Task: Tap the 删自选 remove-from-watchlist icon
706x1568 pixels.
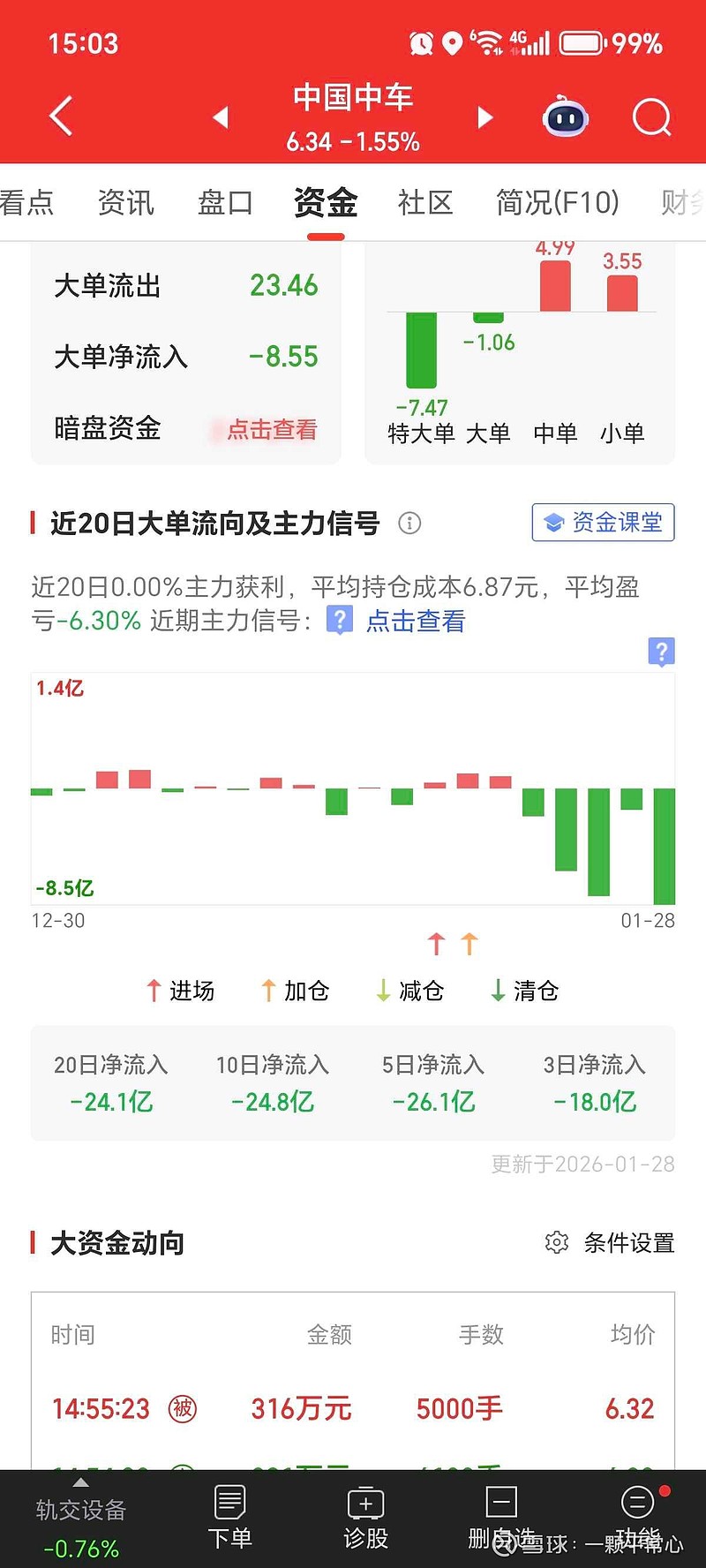Action: click(x=500, y=1511)
